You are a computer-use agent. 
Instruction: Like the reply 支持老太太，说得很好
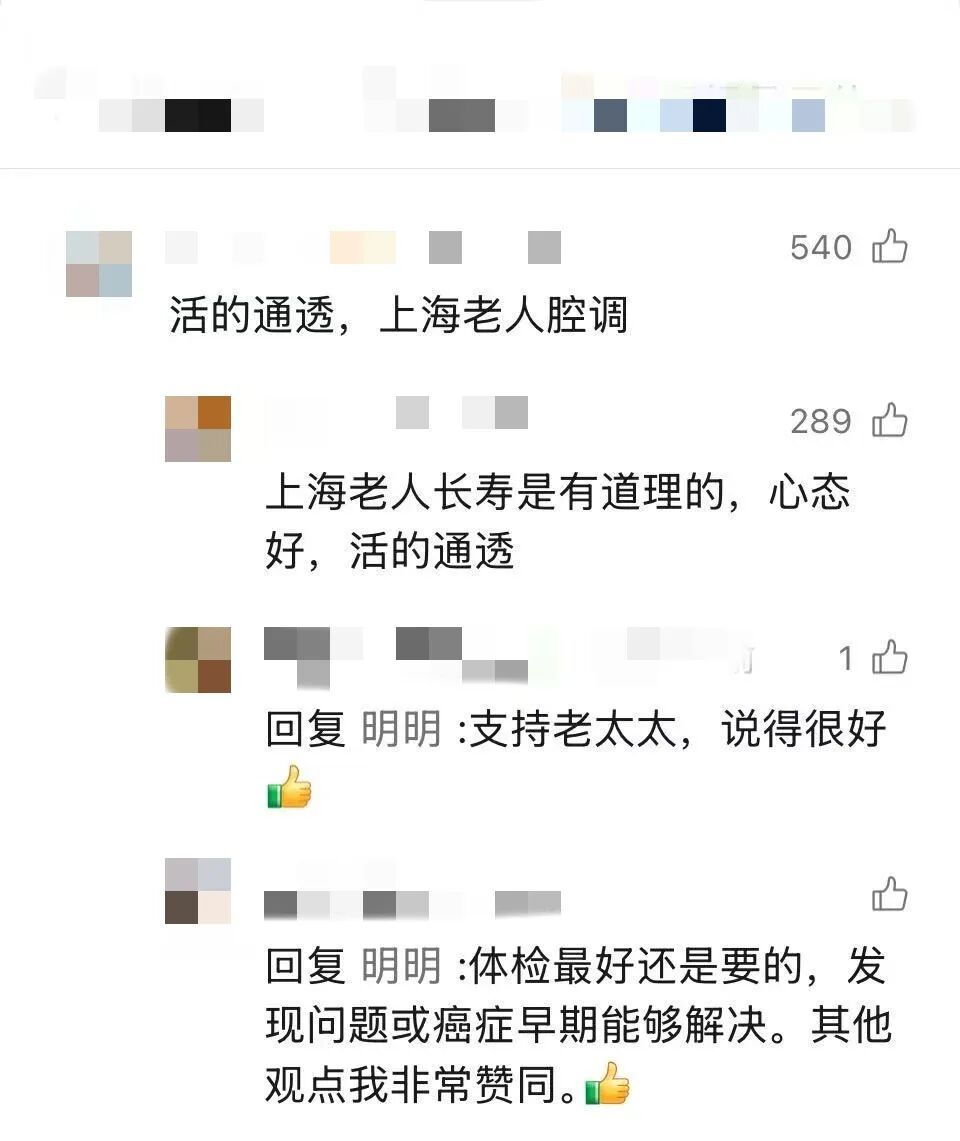pyautogui.click(x=889, y=658)
